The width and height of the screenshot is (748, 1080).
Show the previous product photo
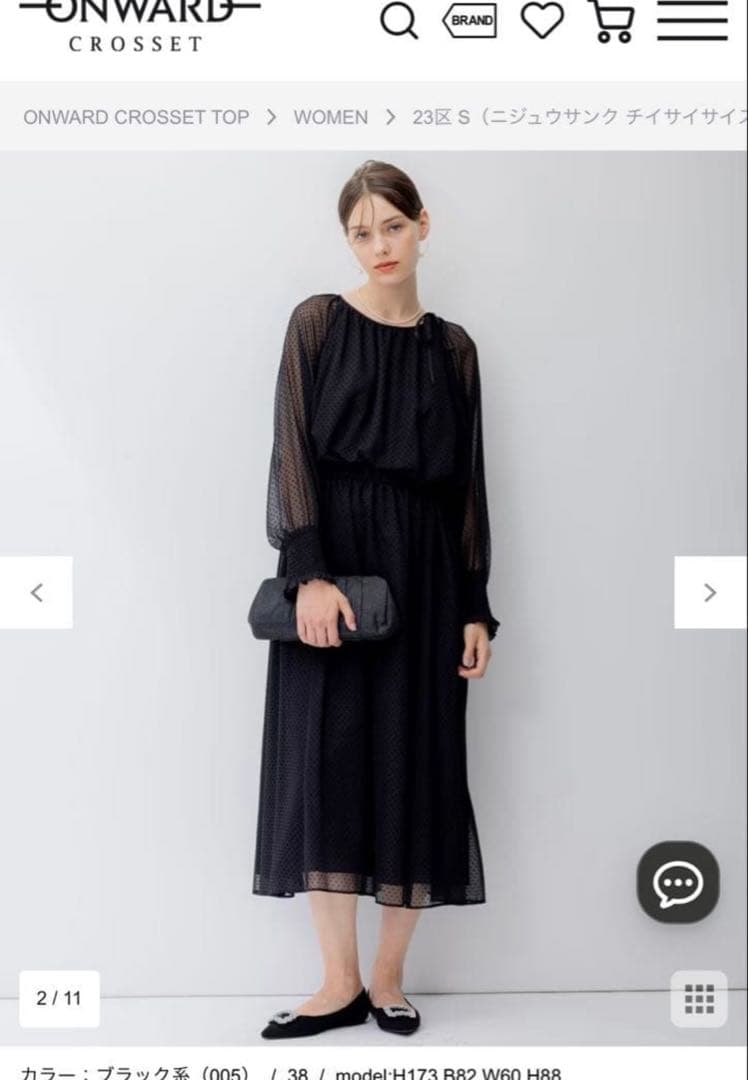click(37, 592)
